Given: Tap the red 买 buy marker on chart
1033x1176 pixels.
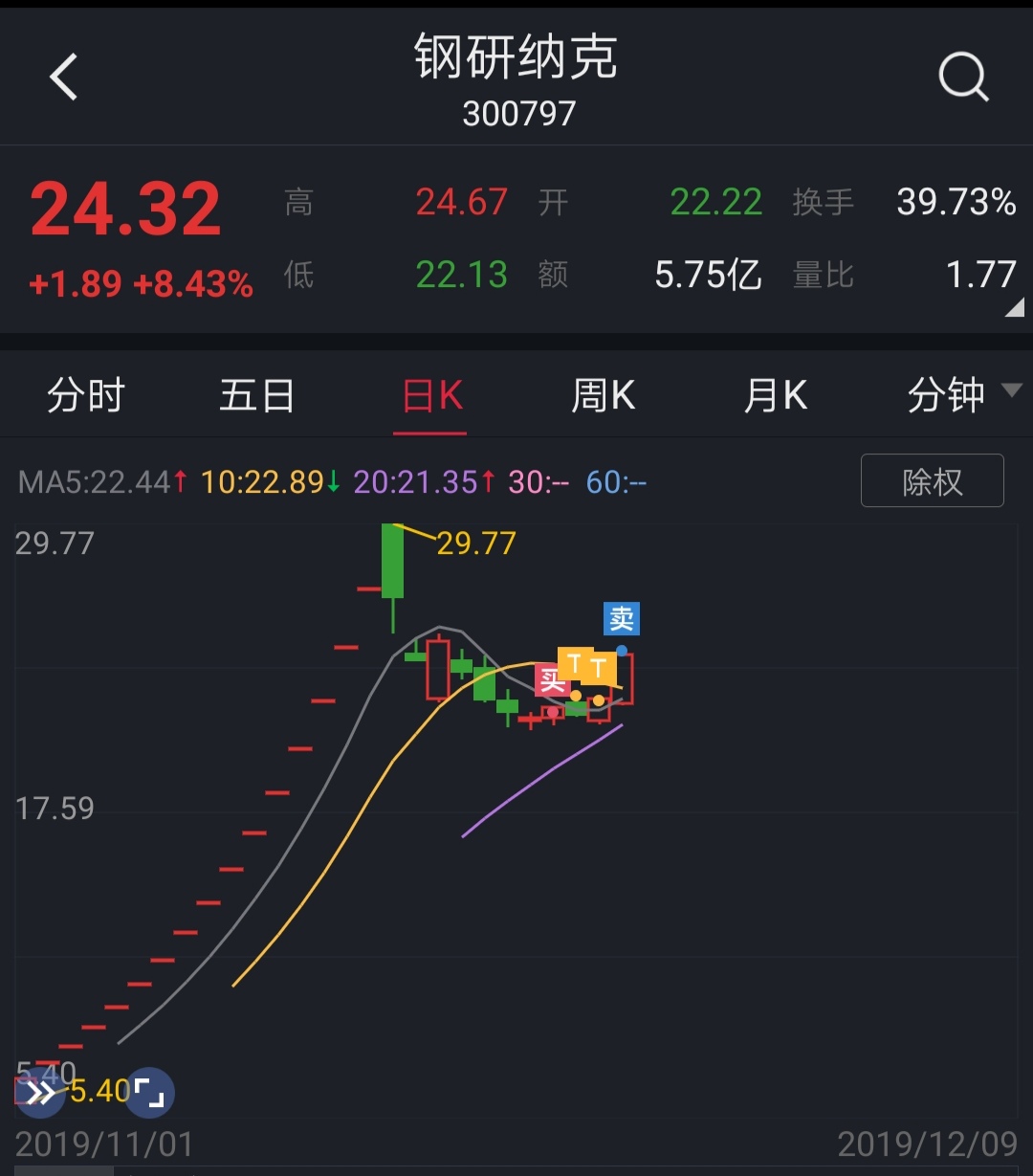Looking at the screenshot, I should (553, 681).
